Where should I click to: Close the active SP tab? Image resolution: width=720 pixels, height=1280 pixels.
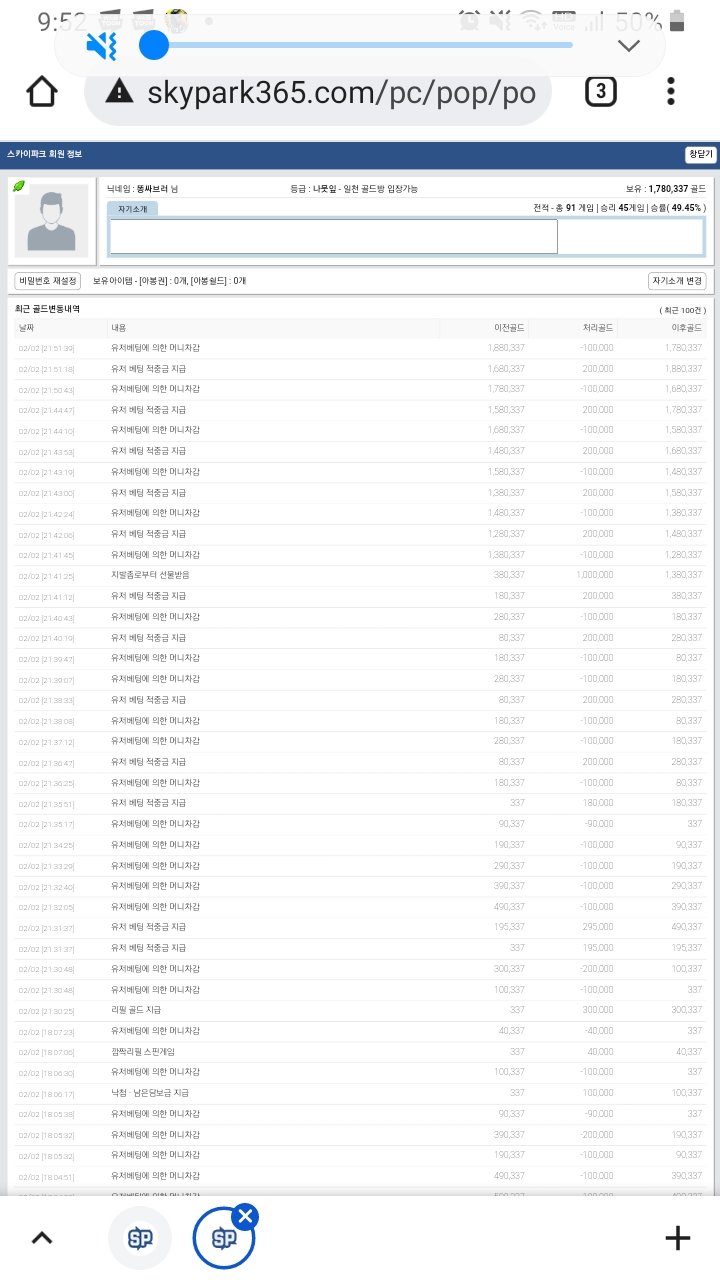coord(245,1216)
